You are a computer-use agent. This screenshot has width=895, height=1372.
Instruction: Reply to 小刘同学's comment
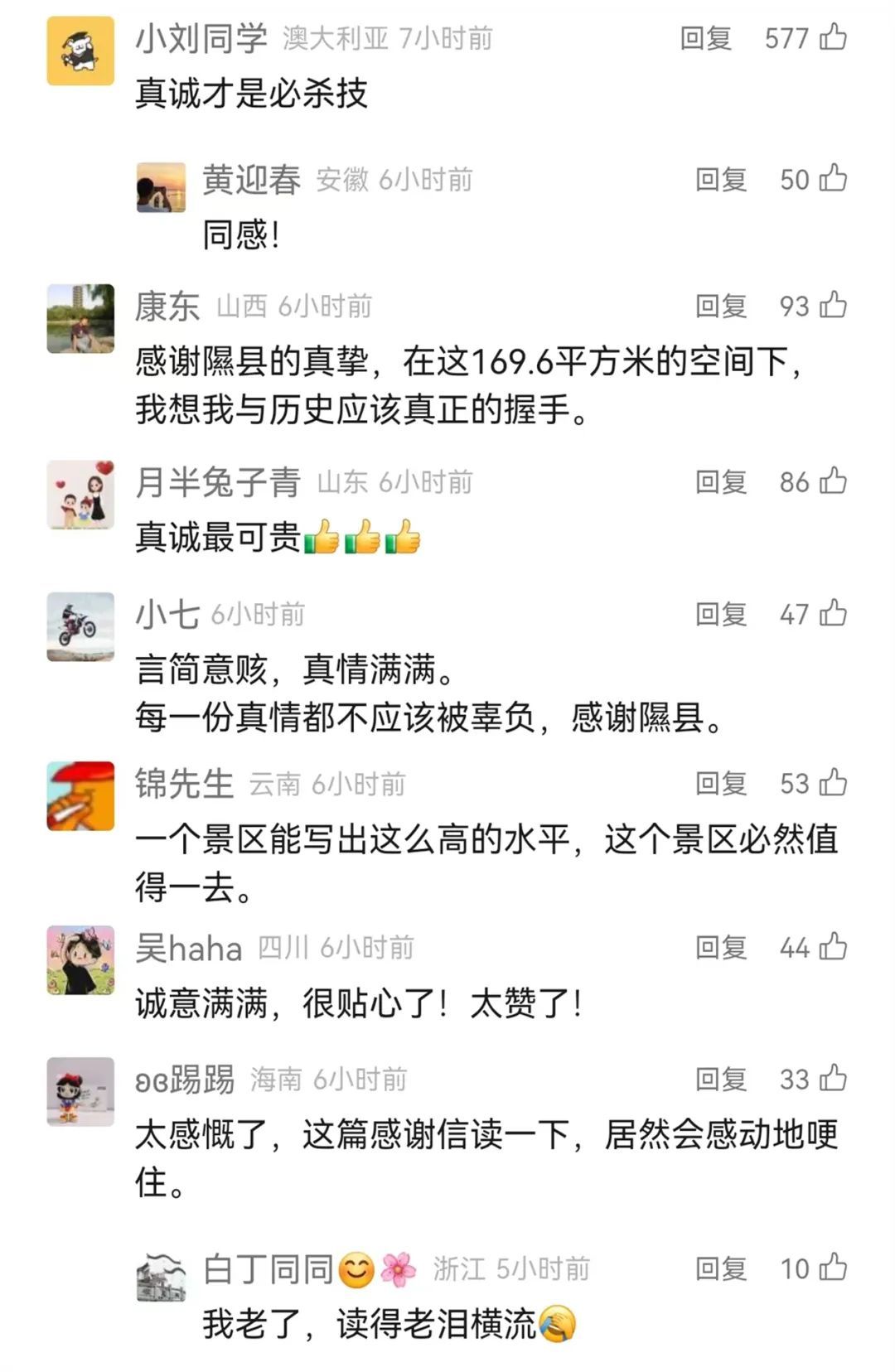705,38
